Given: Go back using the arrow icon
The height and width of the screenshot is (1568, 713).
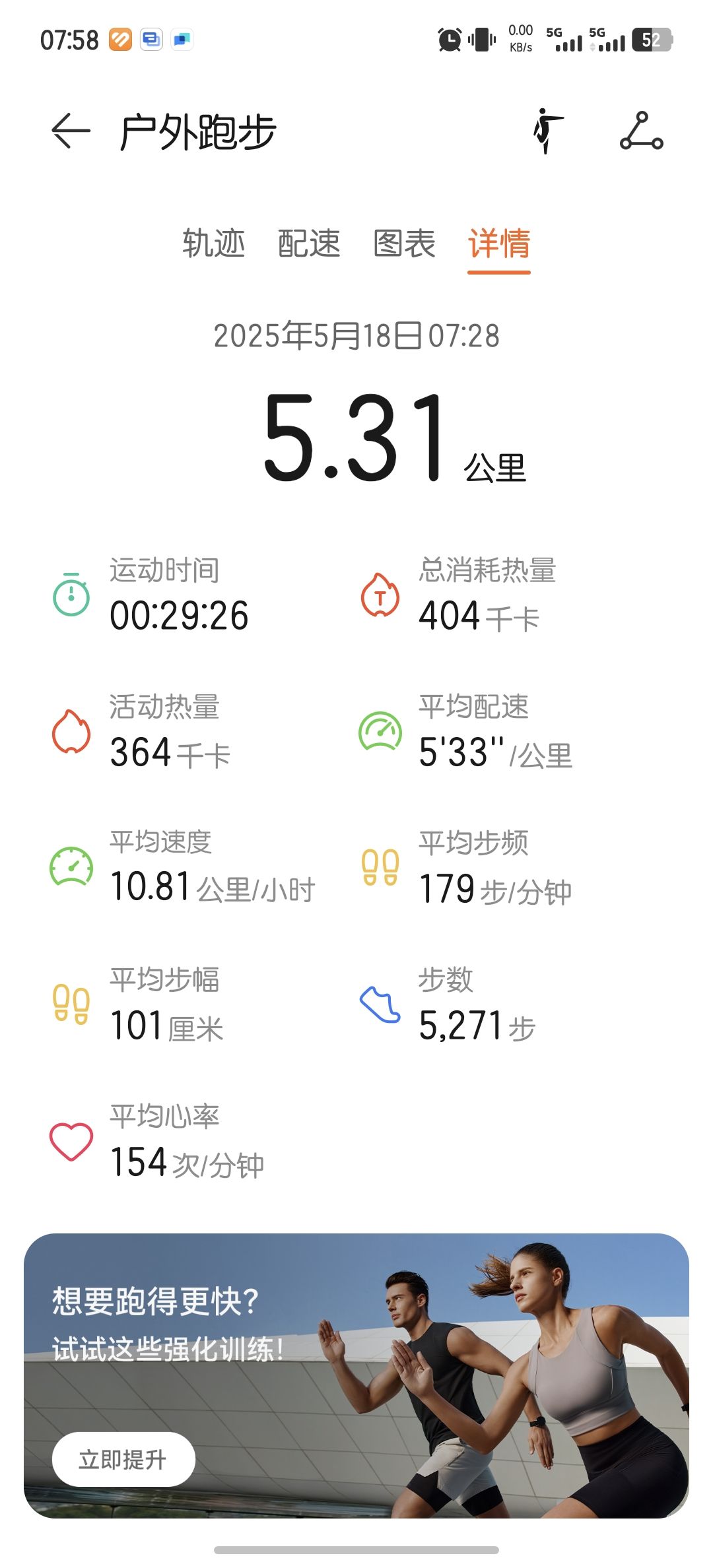Looking at the screenshot, I should click(71, 131).
